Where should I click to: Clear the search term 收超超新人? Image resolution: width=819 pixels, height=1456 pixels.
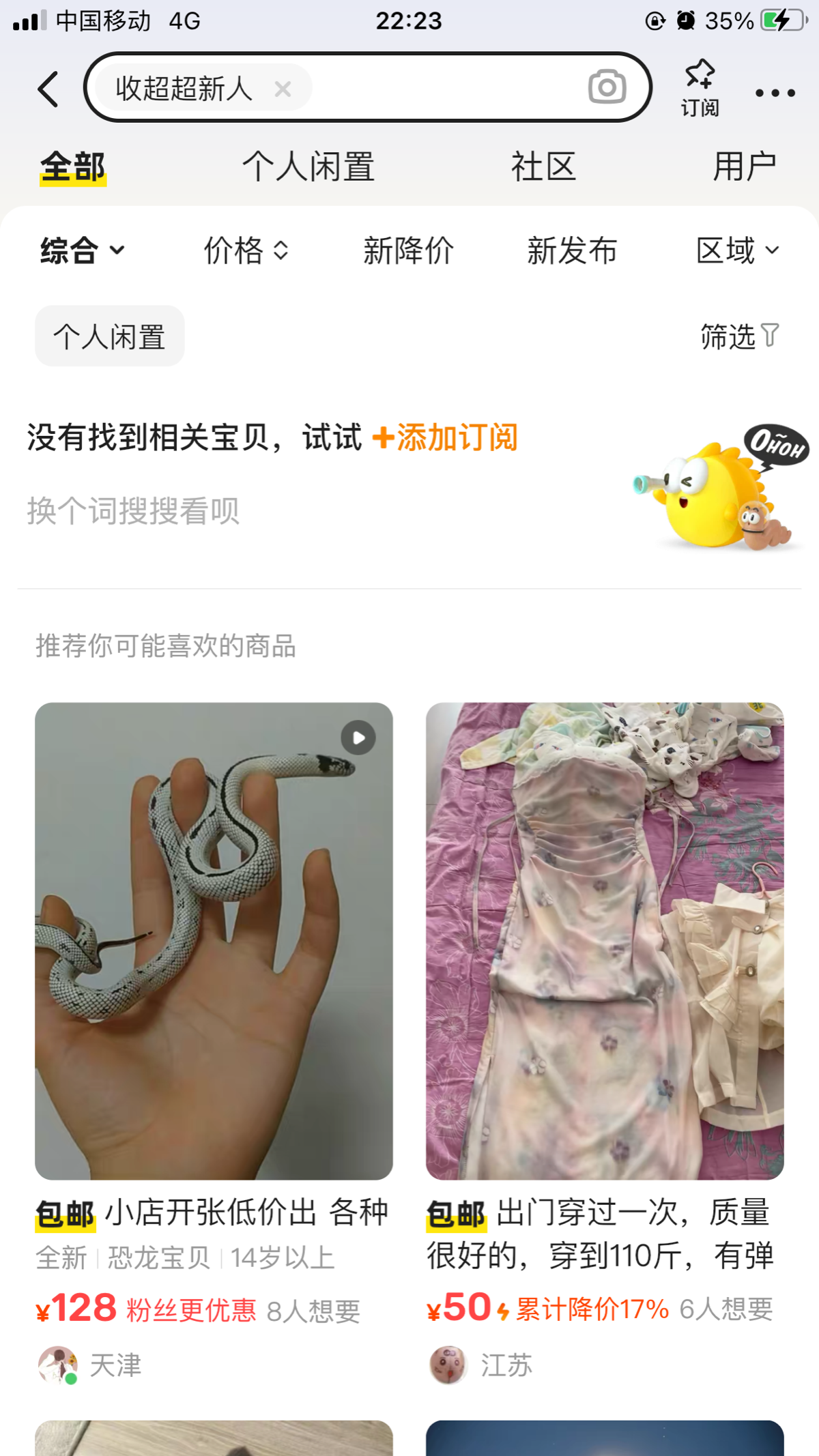coord(283,89)
